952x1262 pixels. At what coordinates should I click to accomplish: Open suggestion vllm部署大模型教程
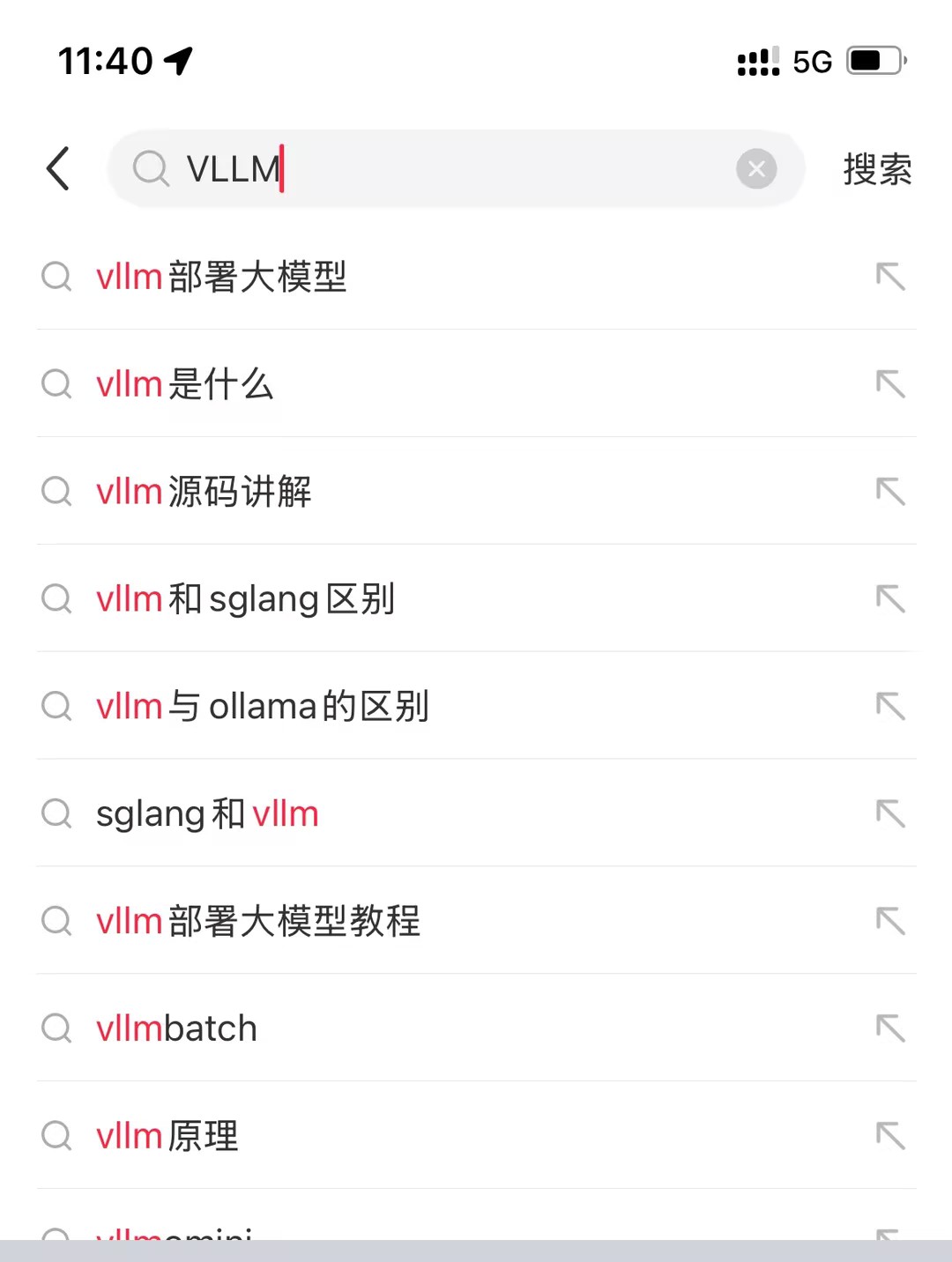pyautogui.click(x=258, y=921)
